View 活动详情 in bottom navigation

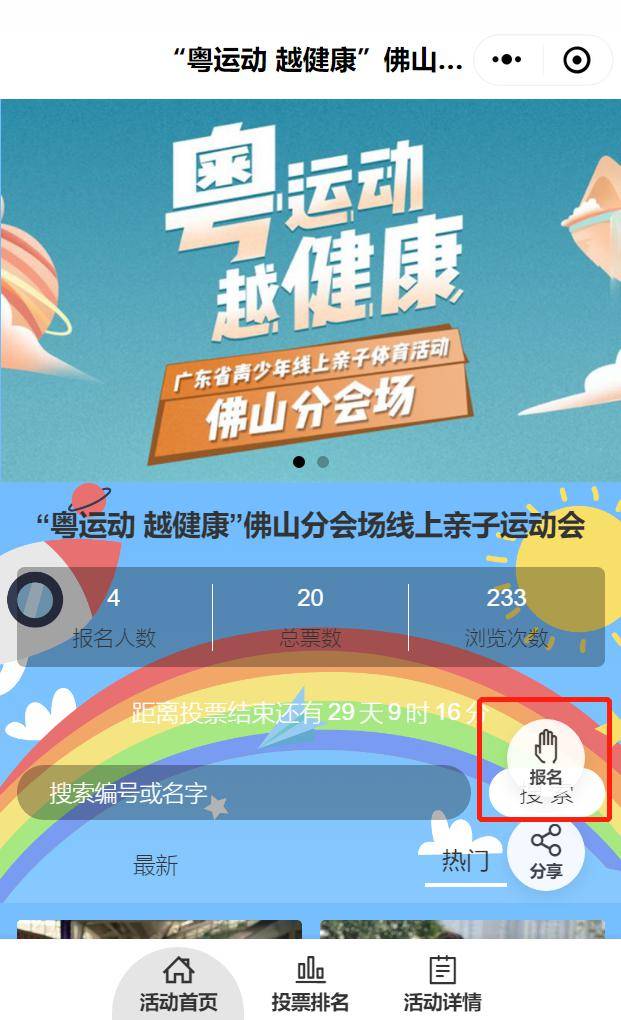442,984
